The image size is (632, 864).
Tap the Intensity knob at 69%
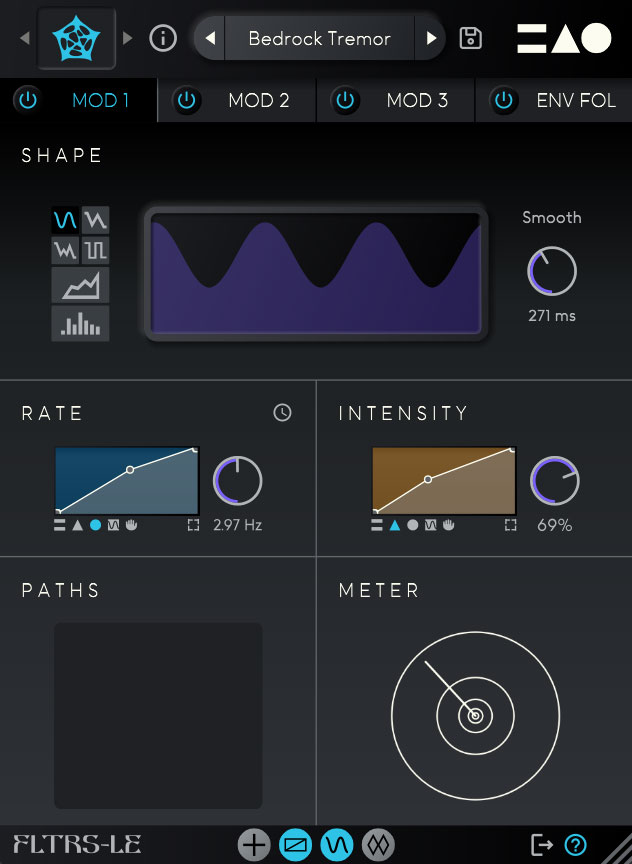[555, 482]
